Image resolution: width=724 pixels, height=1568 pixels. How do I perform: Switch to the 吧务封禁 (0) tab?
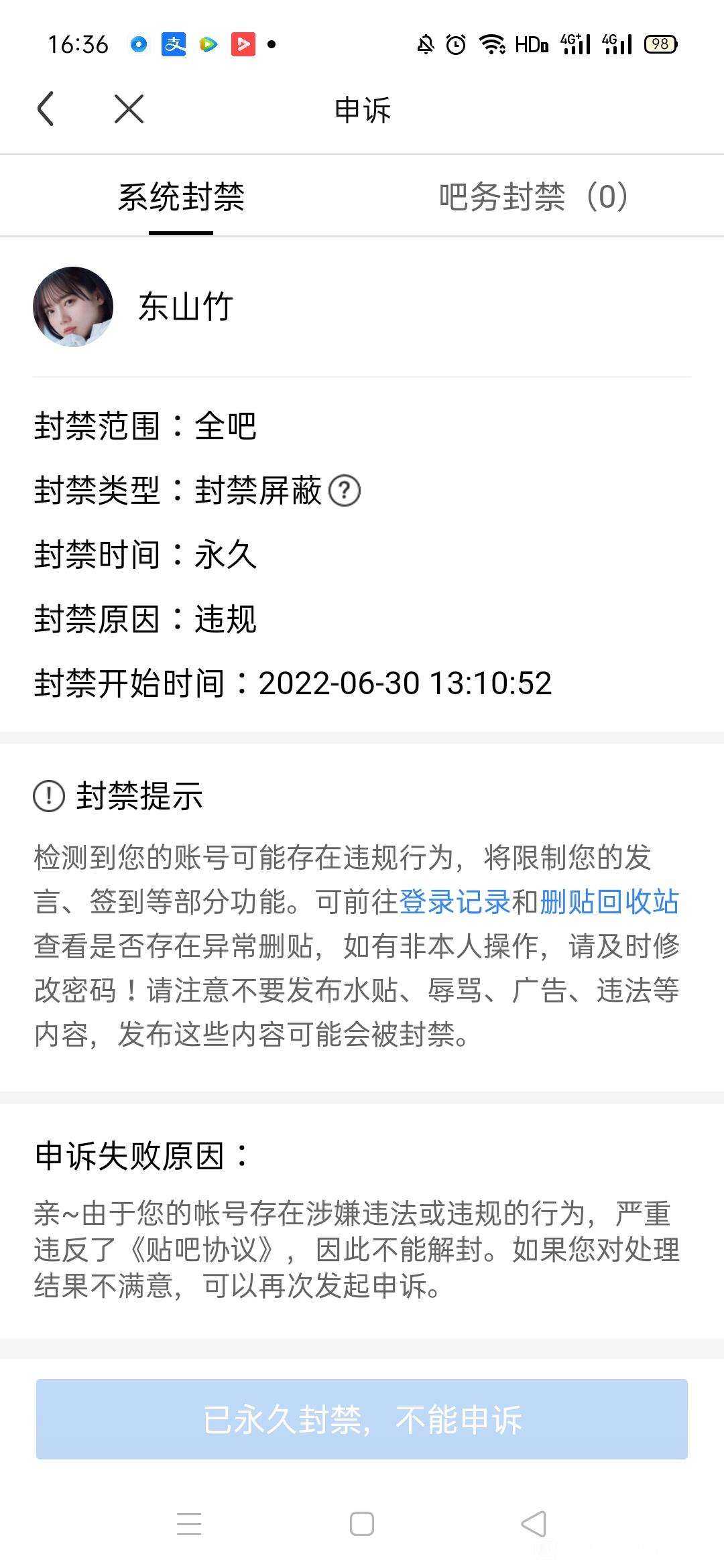click(x=534, y=197)
